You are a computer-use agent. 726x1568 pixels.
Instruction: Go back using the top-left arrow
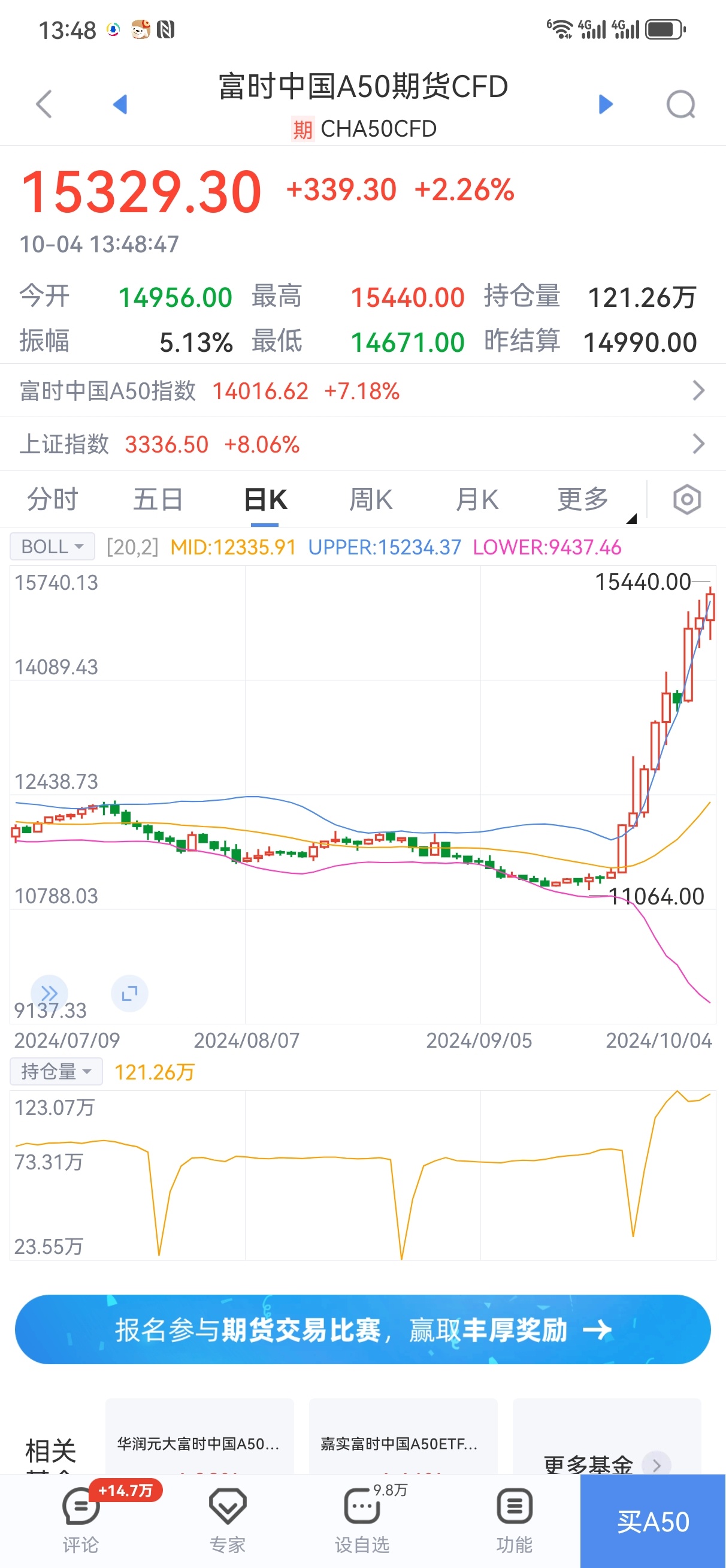coord(44,104)
